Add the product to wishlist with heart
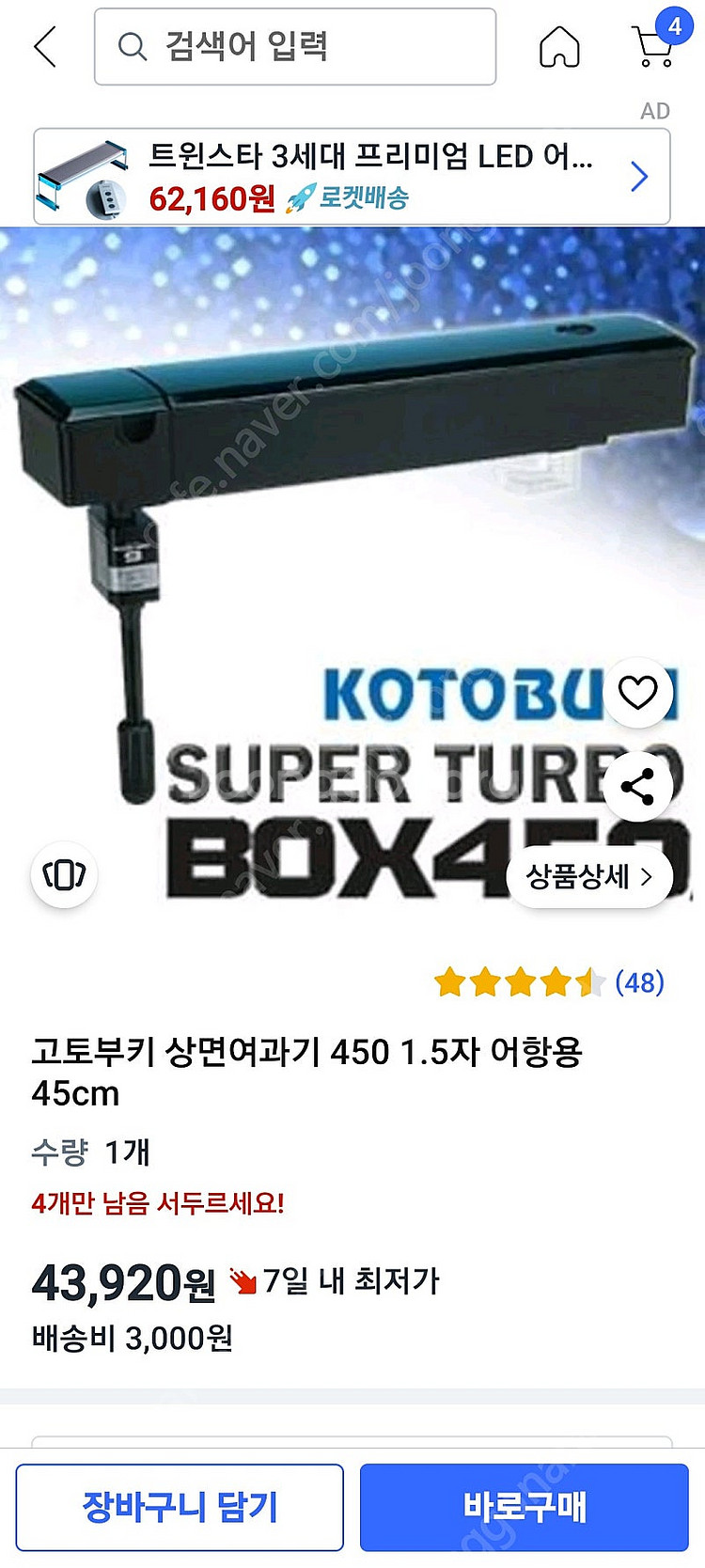Screen dimensions: 705x1568 (x=637, y=693)
